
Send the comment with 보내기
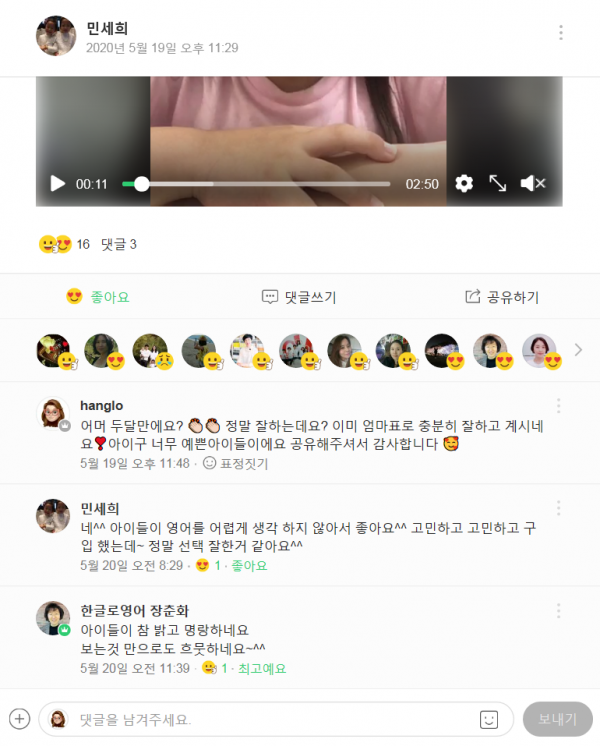point(557,719)
